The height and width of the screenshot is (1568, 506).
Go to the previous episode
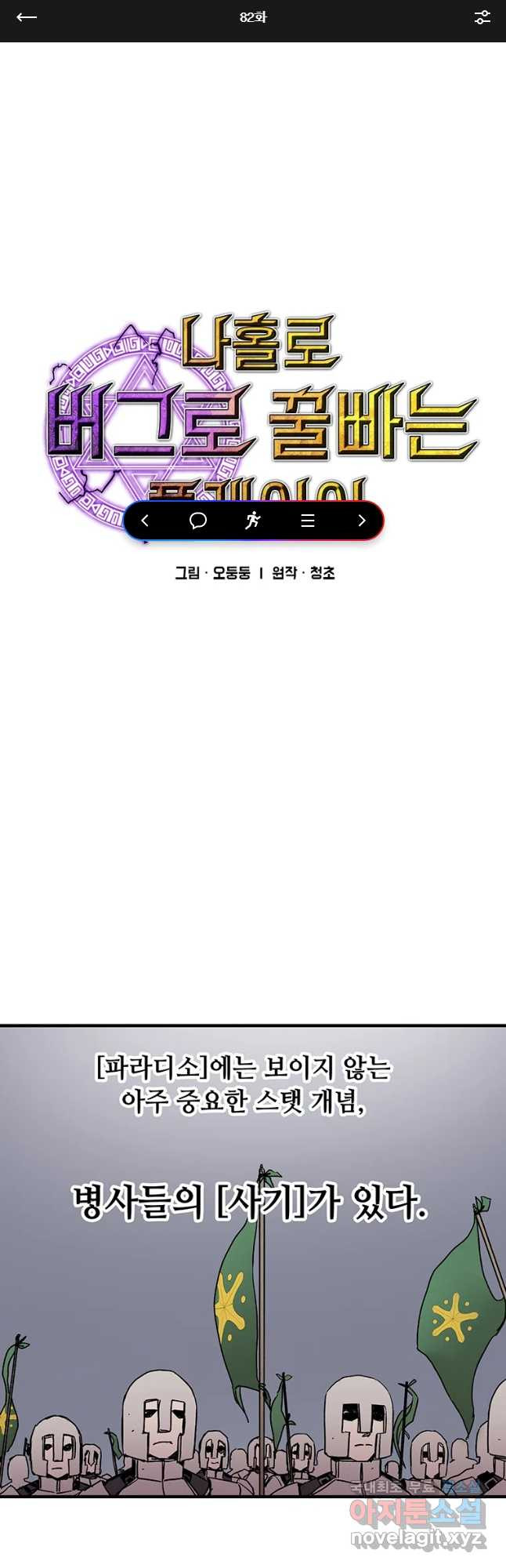[145, 521]
